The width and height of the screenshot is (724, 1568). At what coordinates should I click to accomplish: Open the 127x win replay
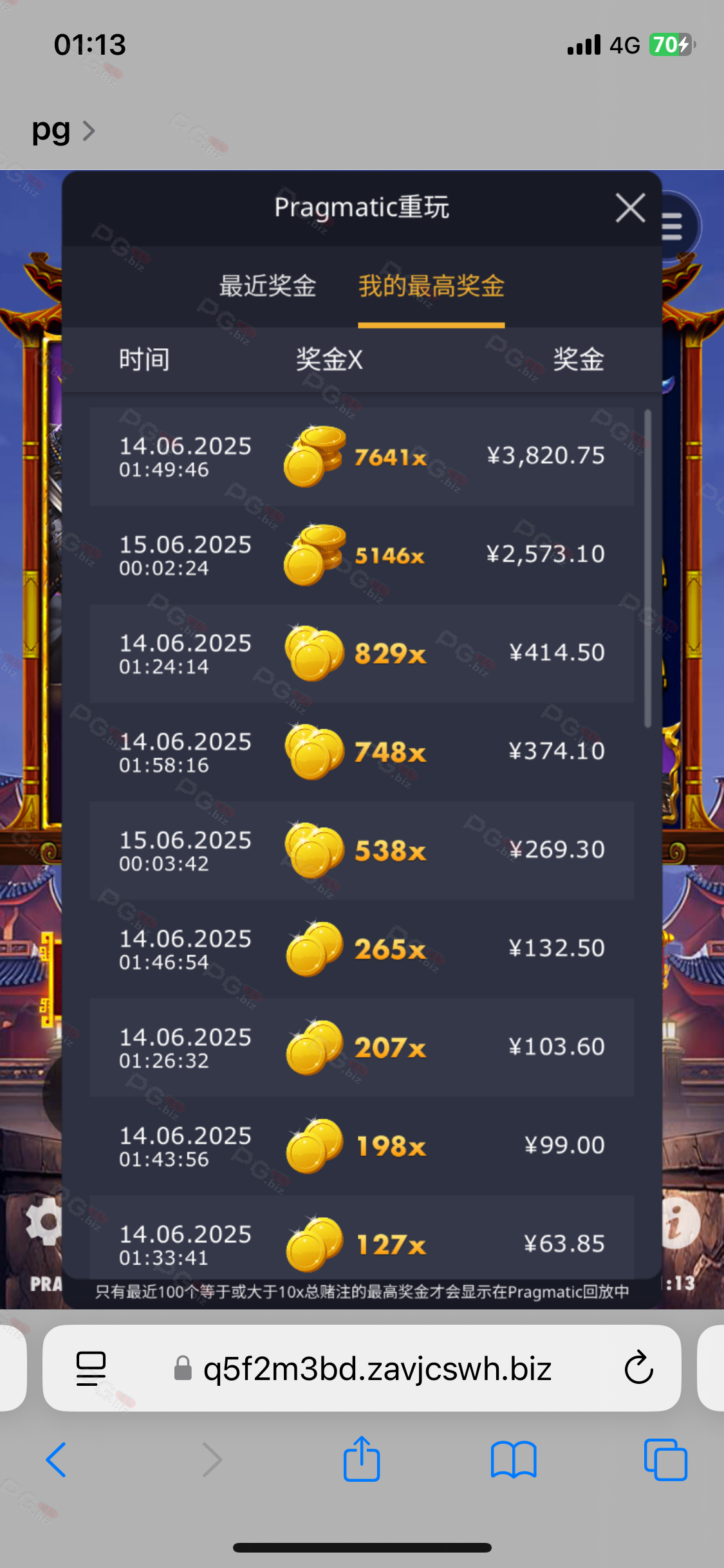[x=362, y=1237]
